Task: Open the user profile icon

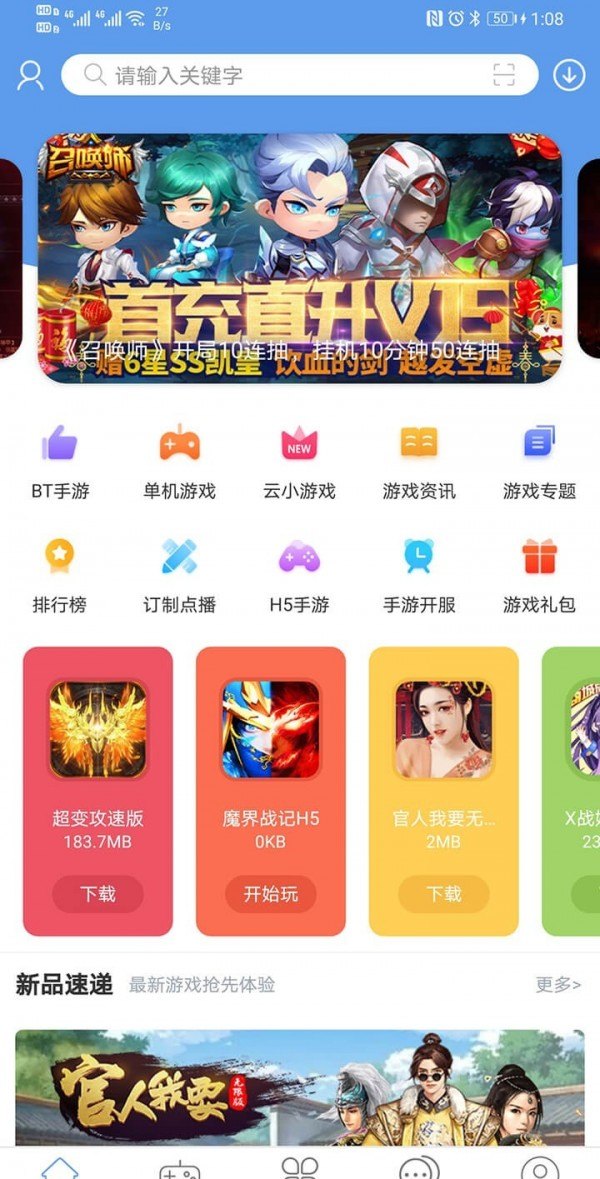Action: 31,76
